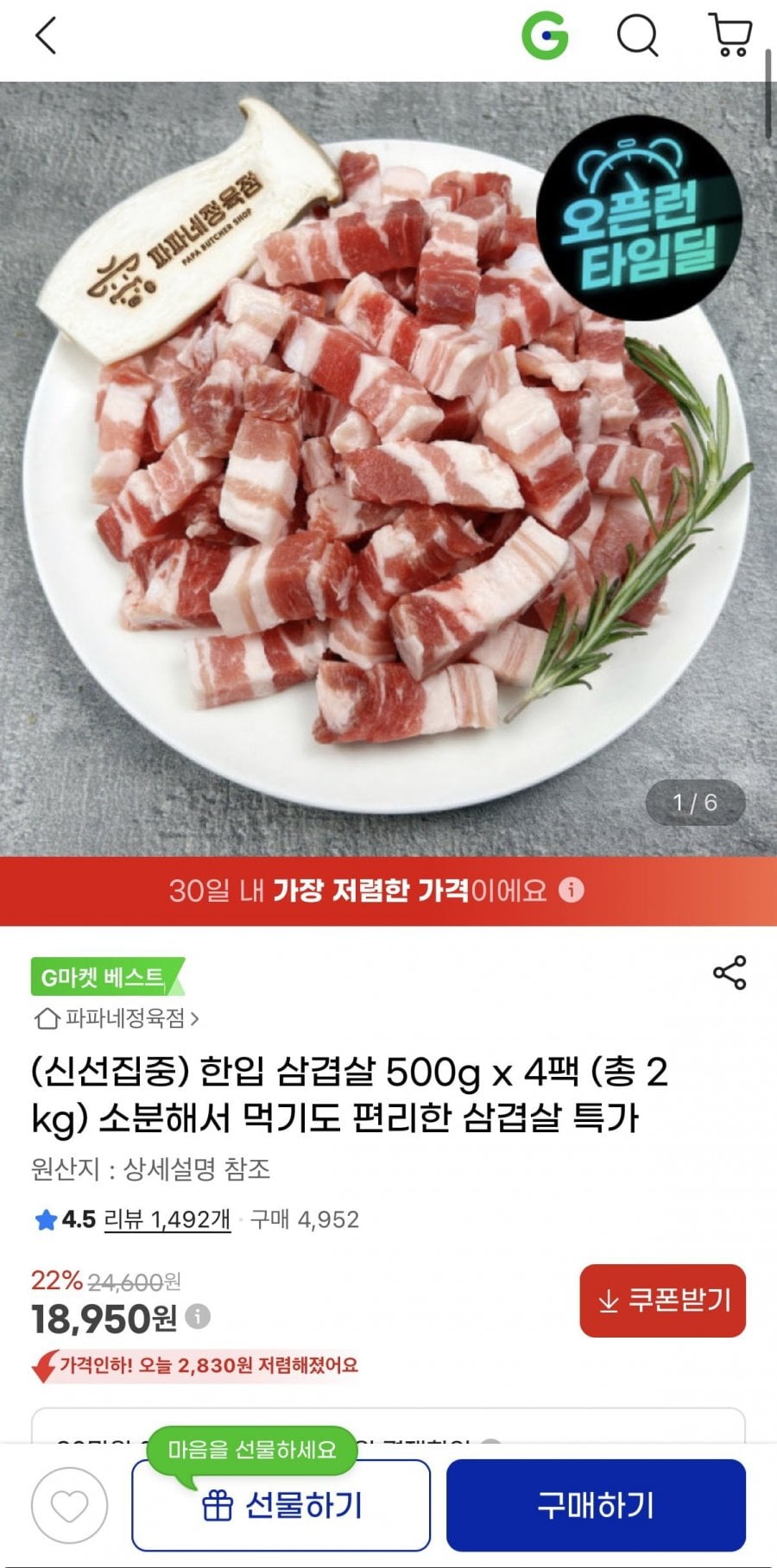Go back to the previous page

tap(46, 36)
